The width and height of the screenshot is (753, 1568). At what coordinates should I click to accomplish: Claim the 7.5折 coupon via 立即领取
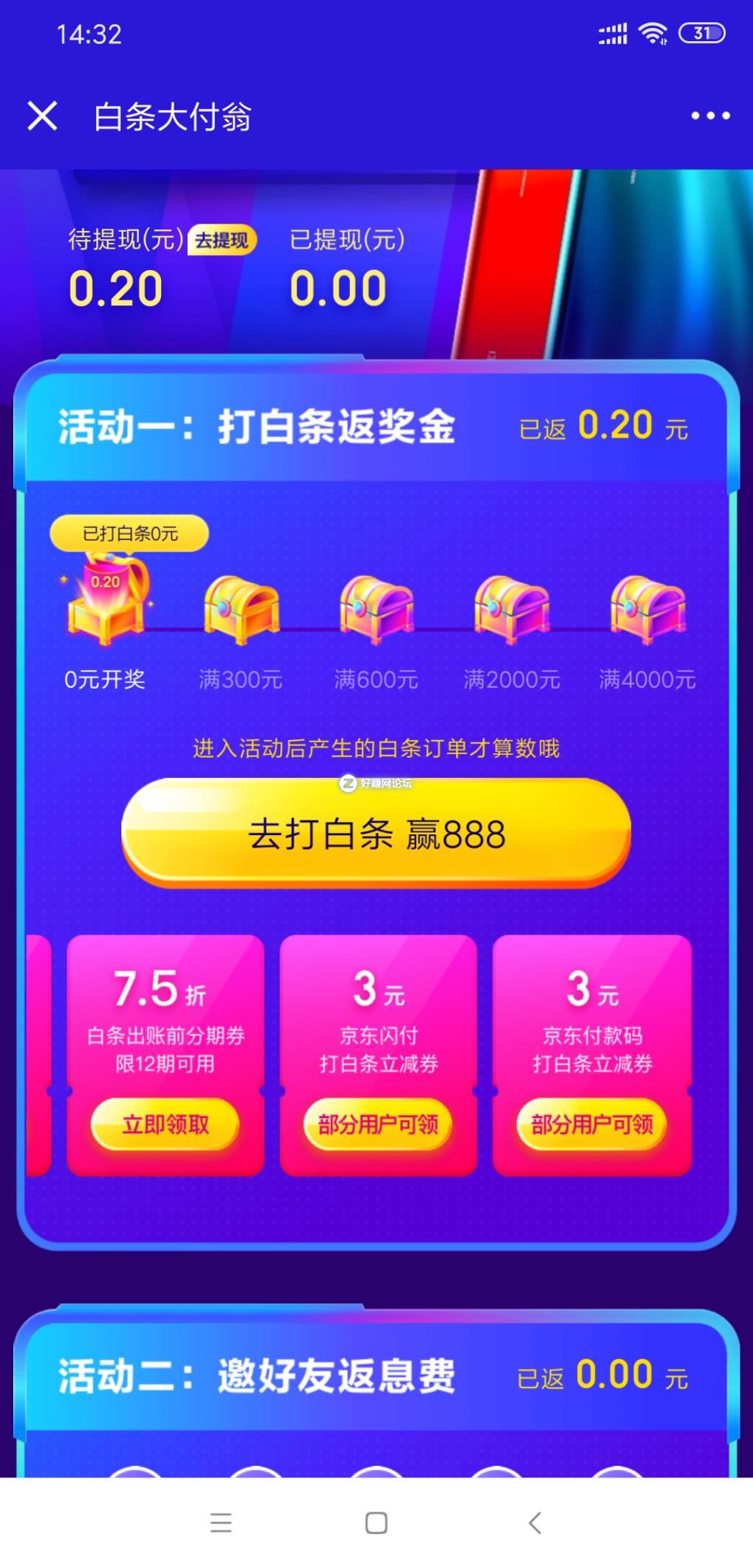coord(165,1124)
